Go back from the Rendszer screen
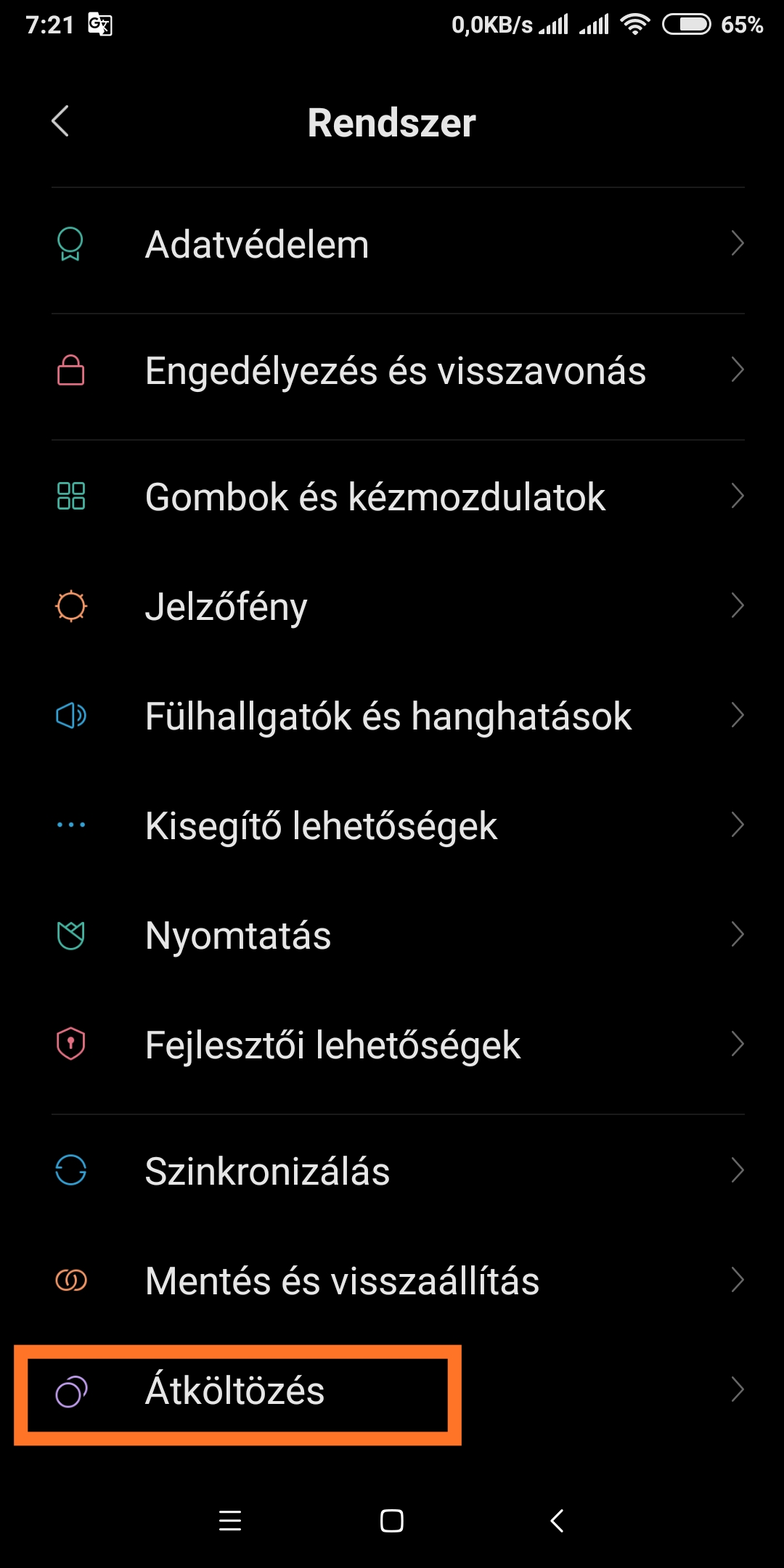Viewport: 784px width, 1568px height. (61, 121)
